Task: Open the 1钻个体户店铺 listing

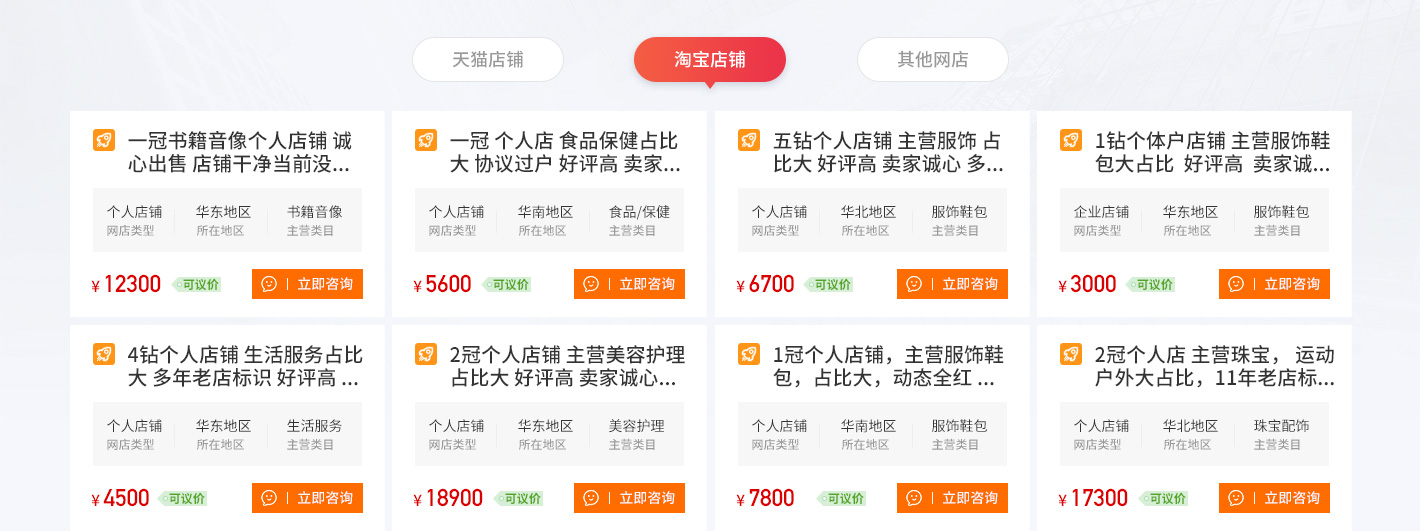Action: click(1212, 152)
